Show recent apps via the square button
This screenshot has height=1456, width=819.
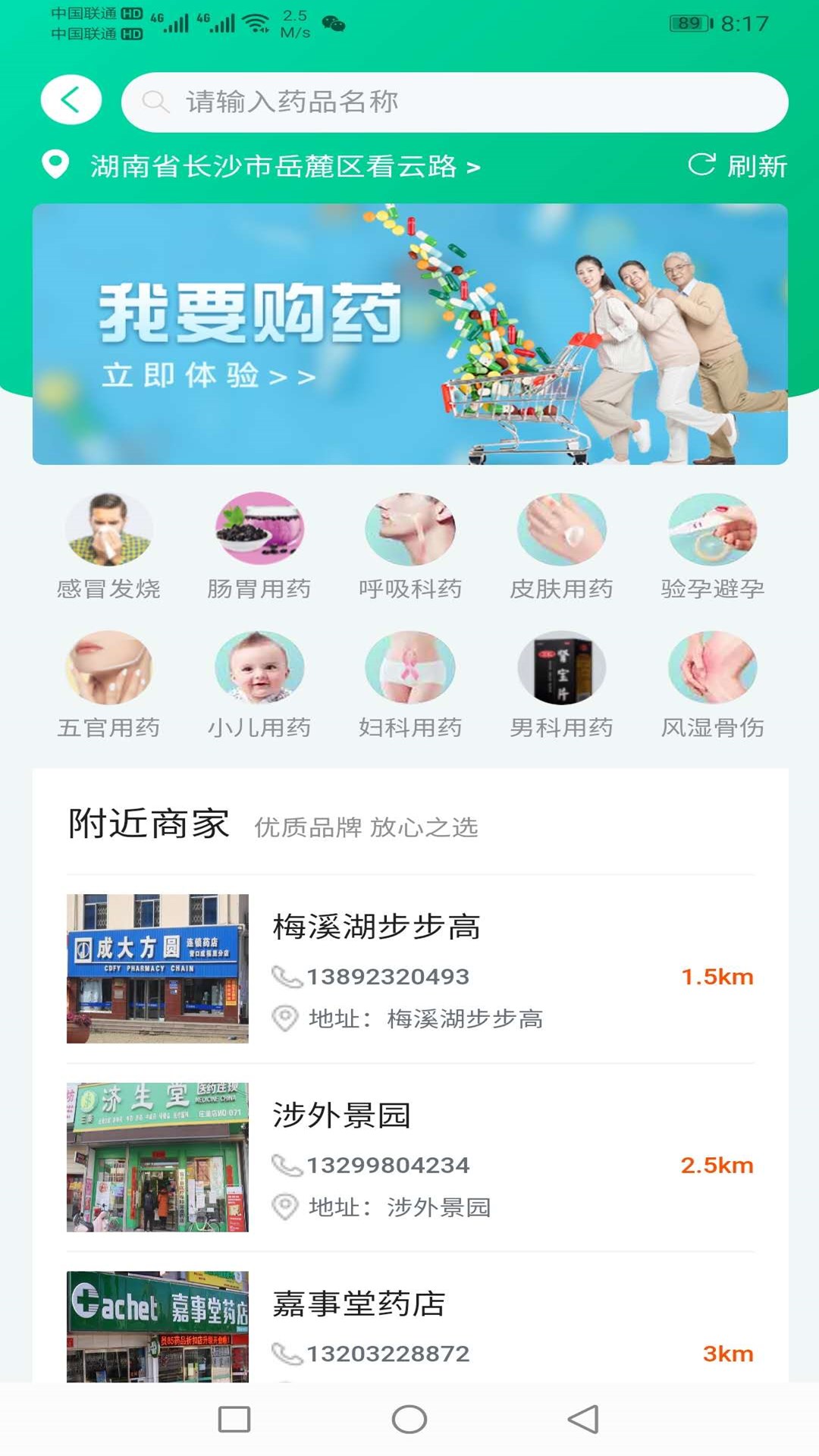click(234, 1420)
